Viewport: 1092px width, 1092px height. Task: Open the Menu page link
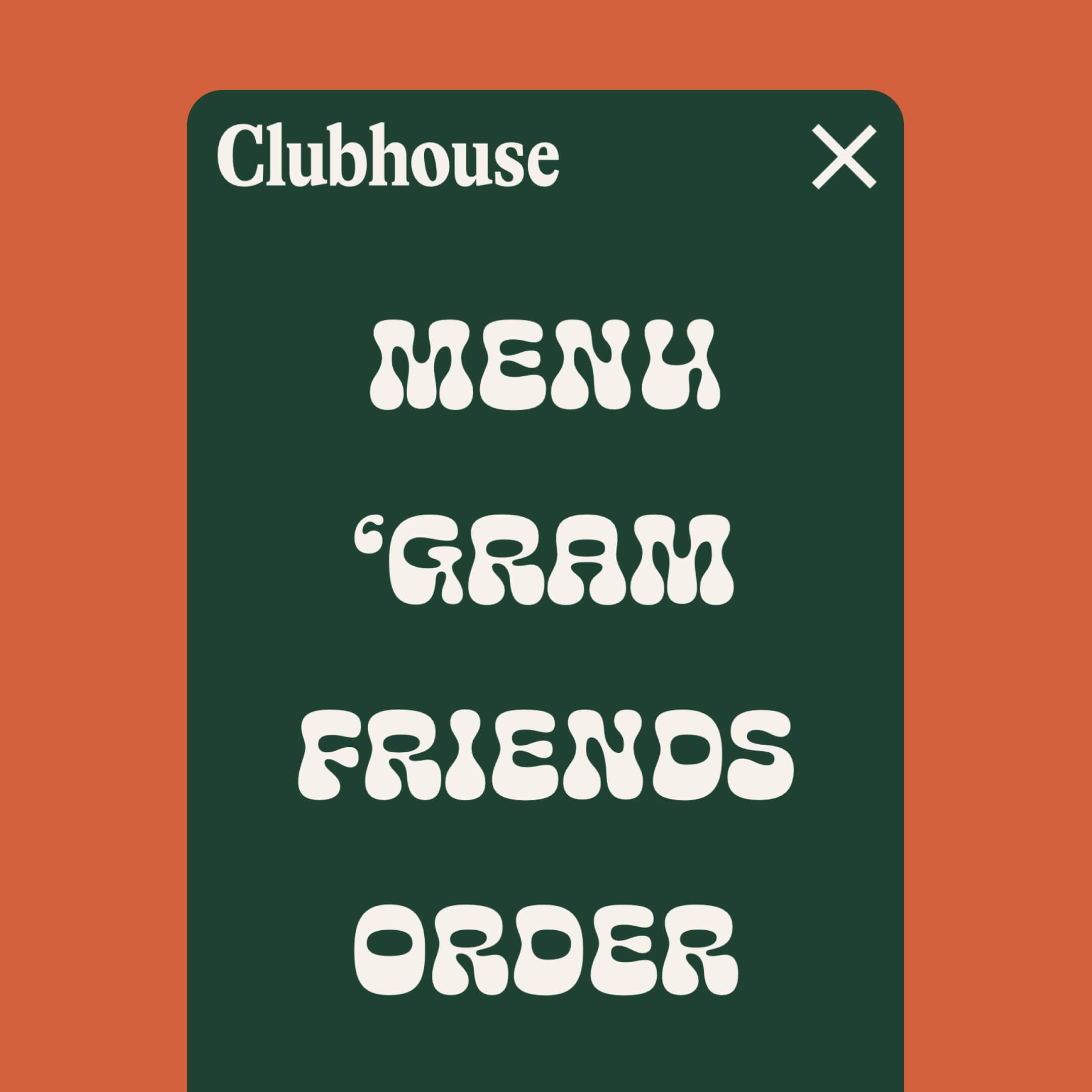tap(545, 365)
